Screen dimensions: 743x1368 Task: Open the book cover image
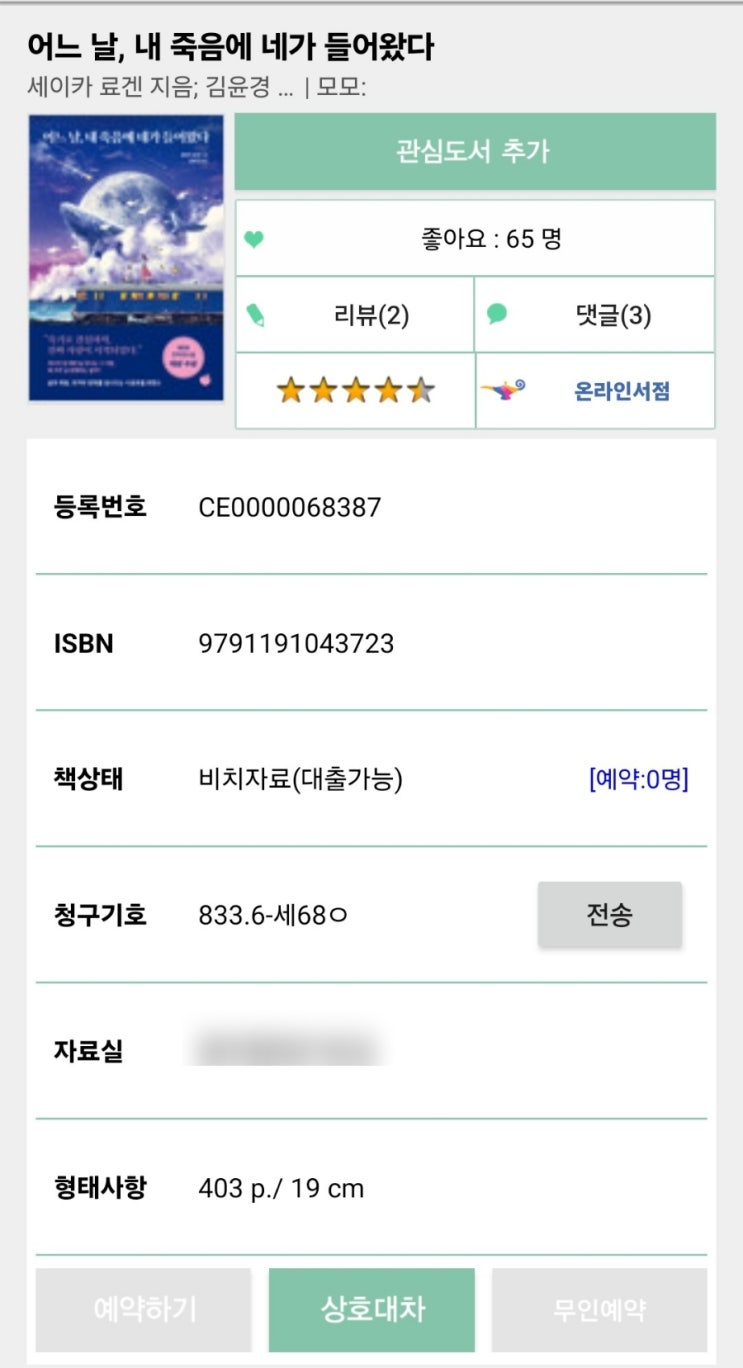[x=127, y=258]
